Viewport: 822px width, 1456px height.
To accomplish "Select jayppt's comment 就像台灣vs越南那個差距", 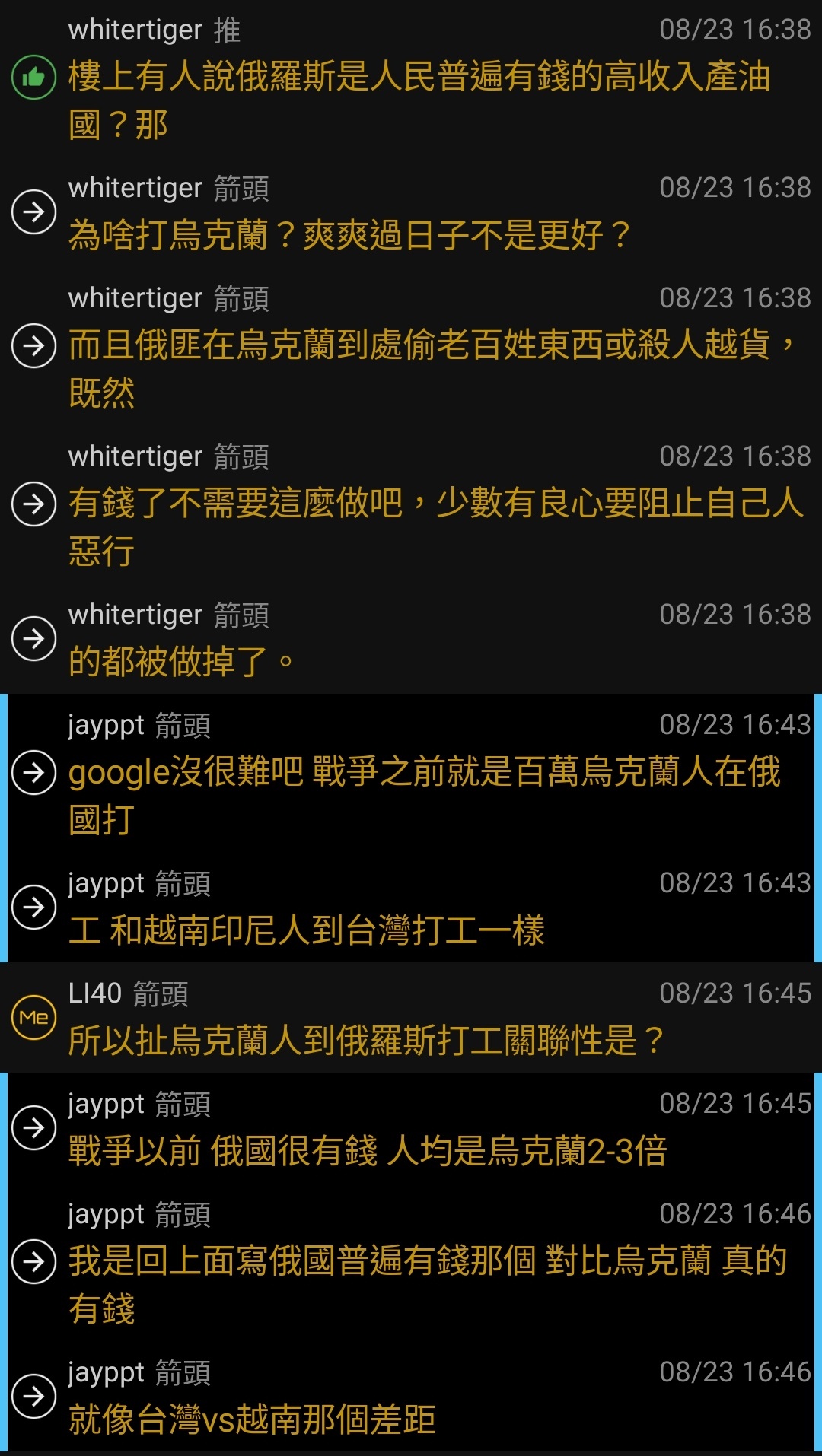I will (x=411, y=1397).
